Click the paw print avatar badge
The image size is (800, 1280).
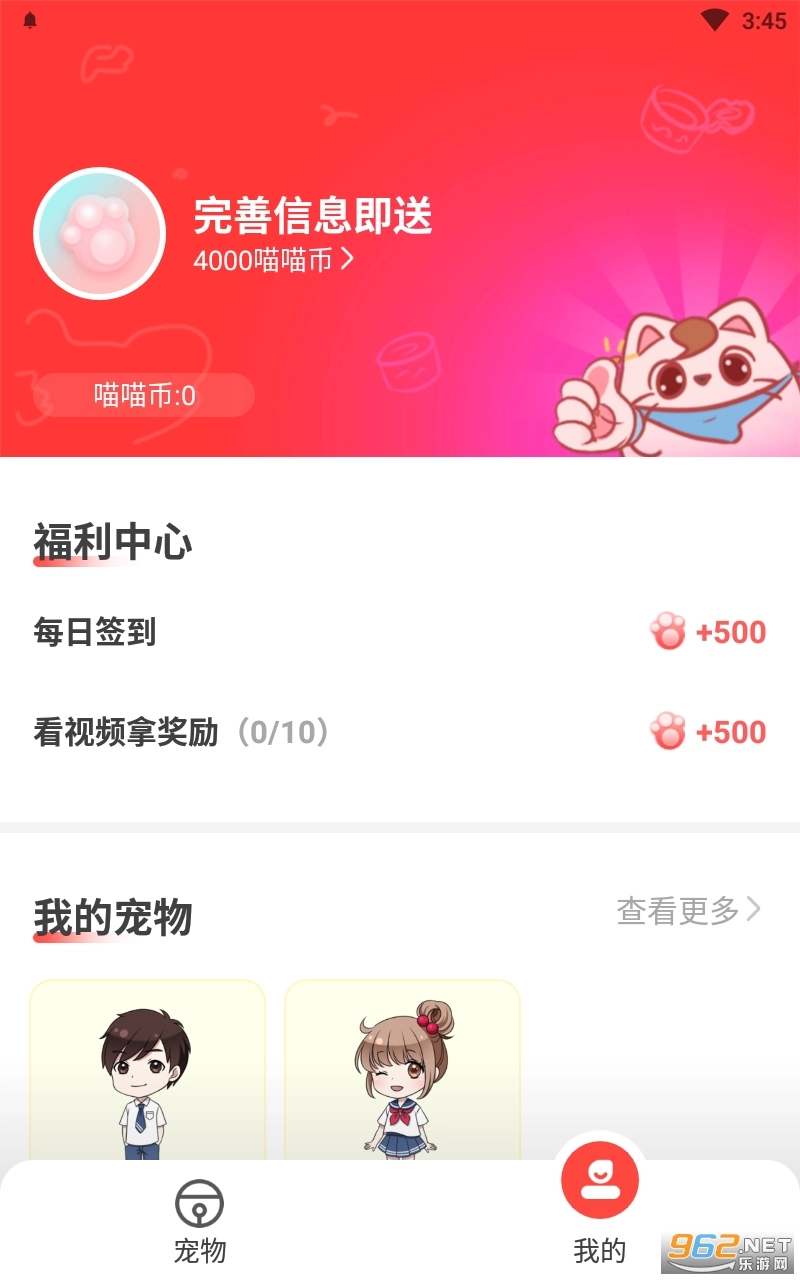point(97,232)
